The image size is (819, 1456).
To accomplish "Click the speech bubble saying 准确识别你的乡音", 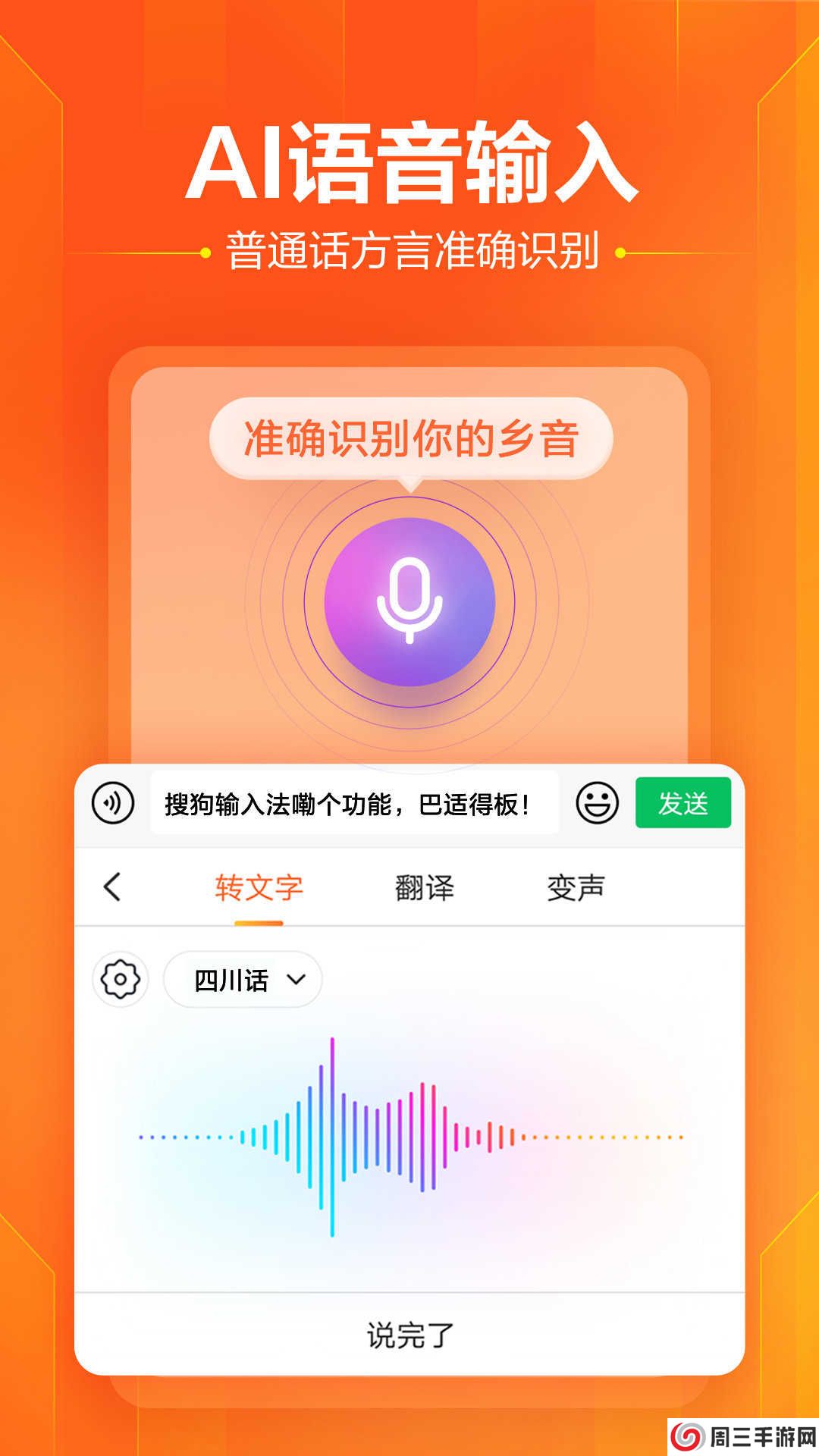I will pyautogui.click(x=409, y=438).
